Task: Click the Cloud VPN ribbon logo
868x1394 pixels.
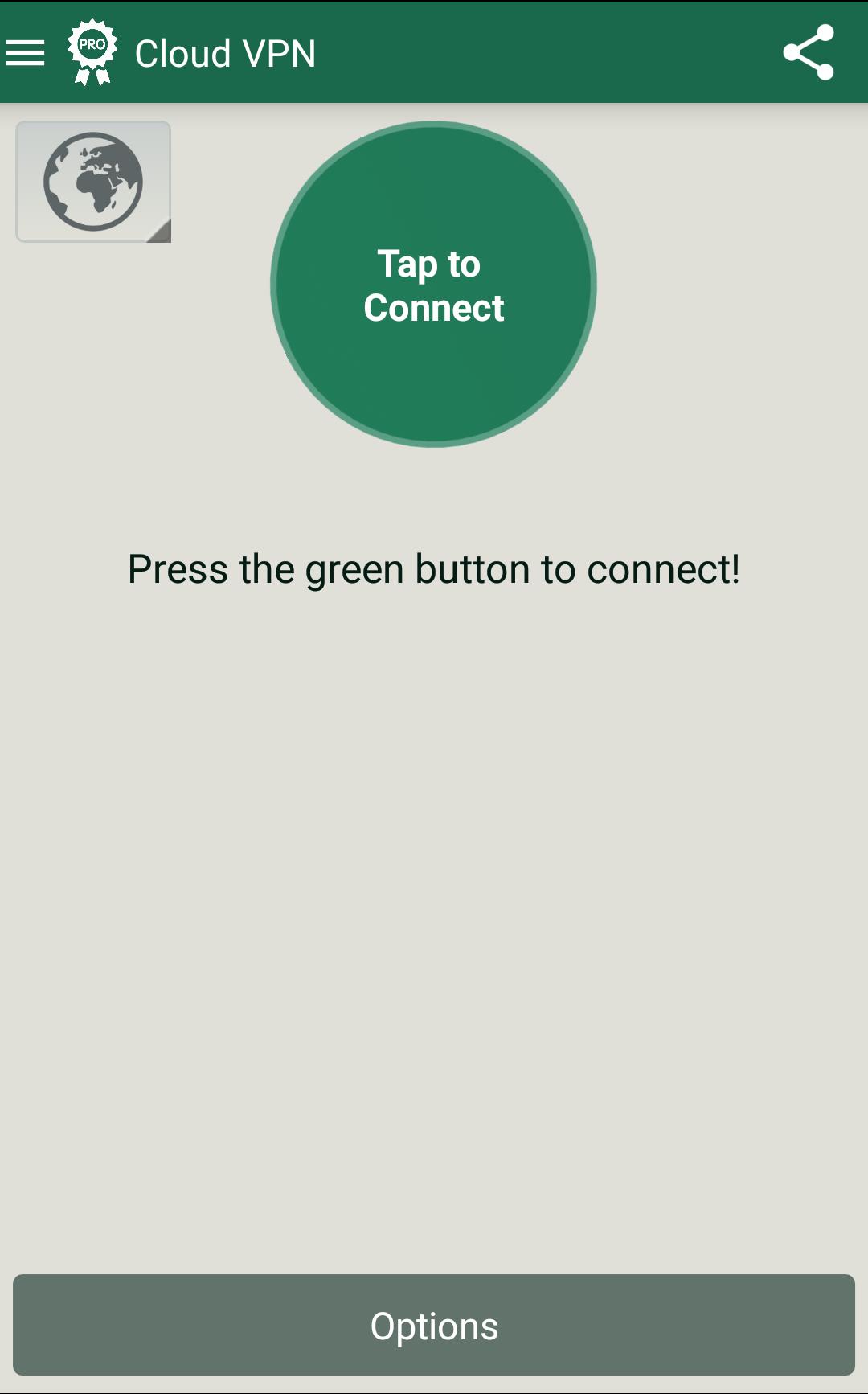Action: (91, 51)
